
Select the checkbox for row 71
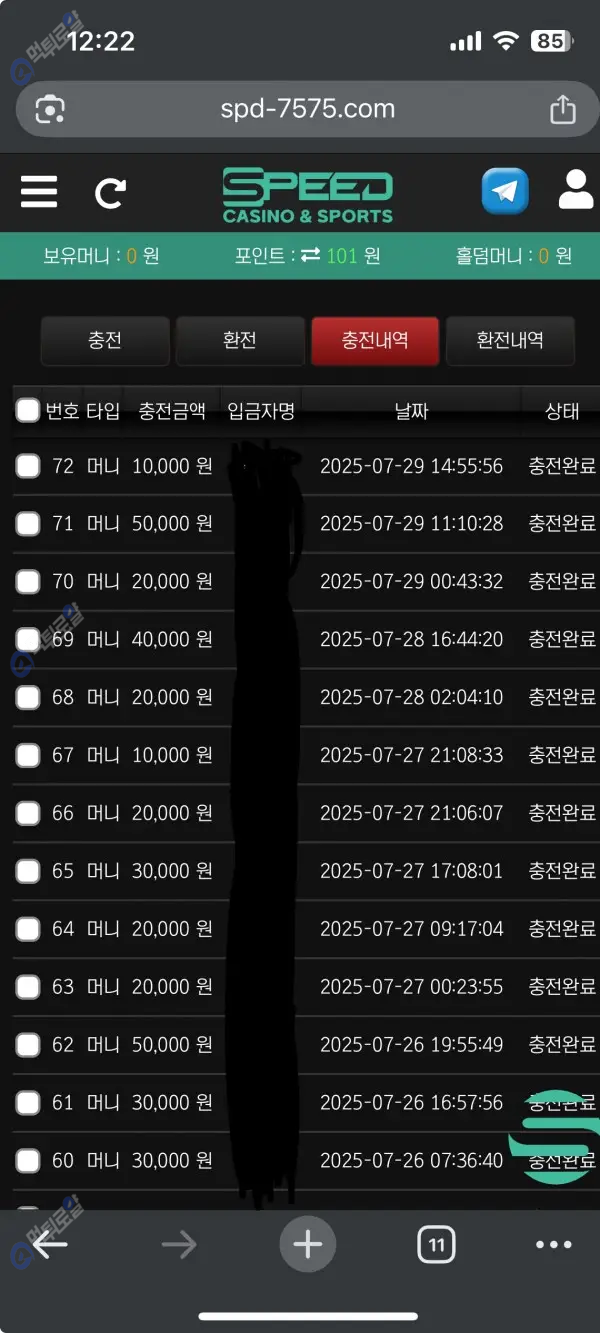[x=28, y=524]
